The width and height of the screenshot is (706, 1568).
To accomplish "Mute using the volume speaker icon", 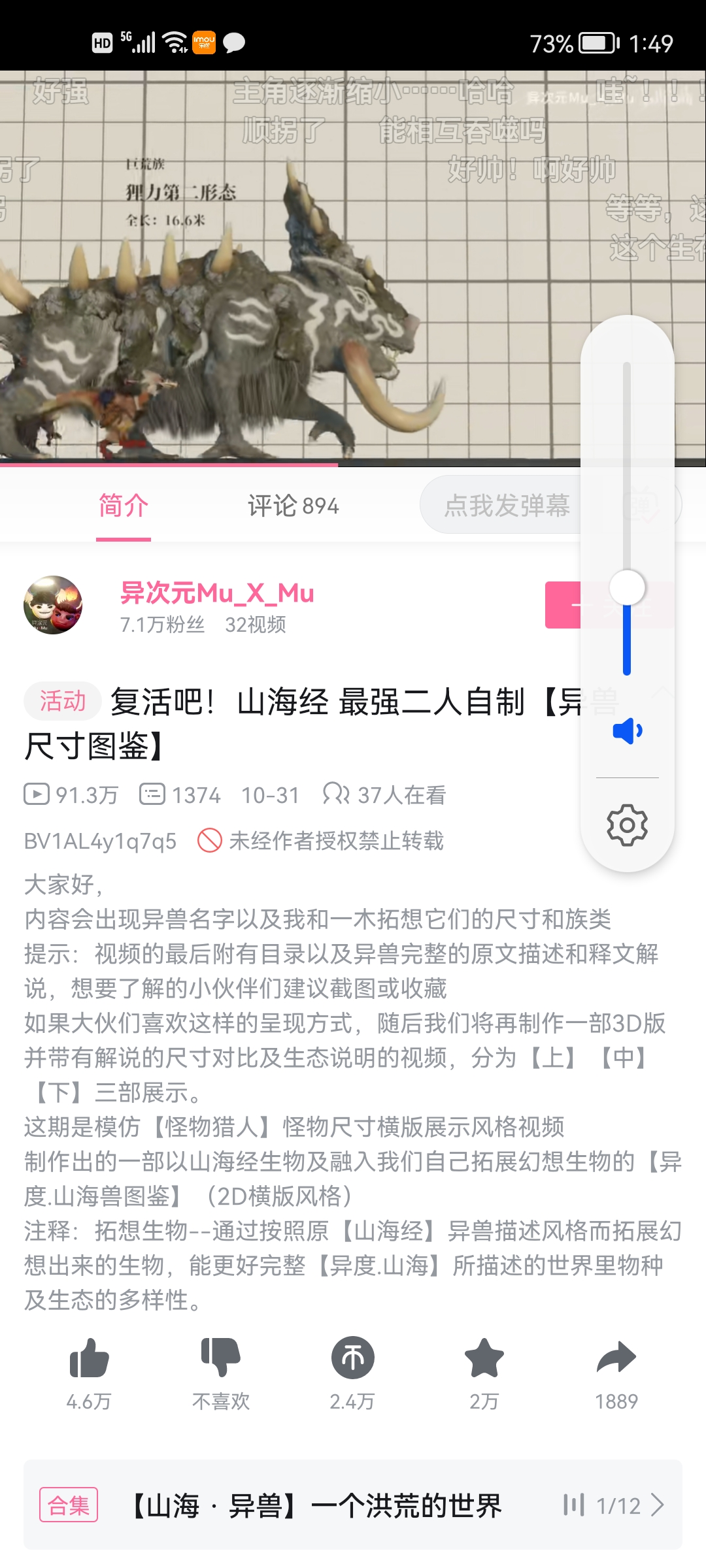I will (628, 730).
